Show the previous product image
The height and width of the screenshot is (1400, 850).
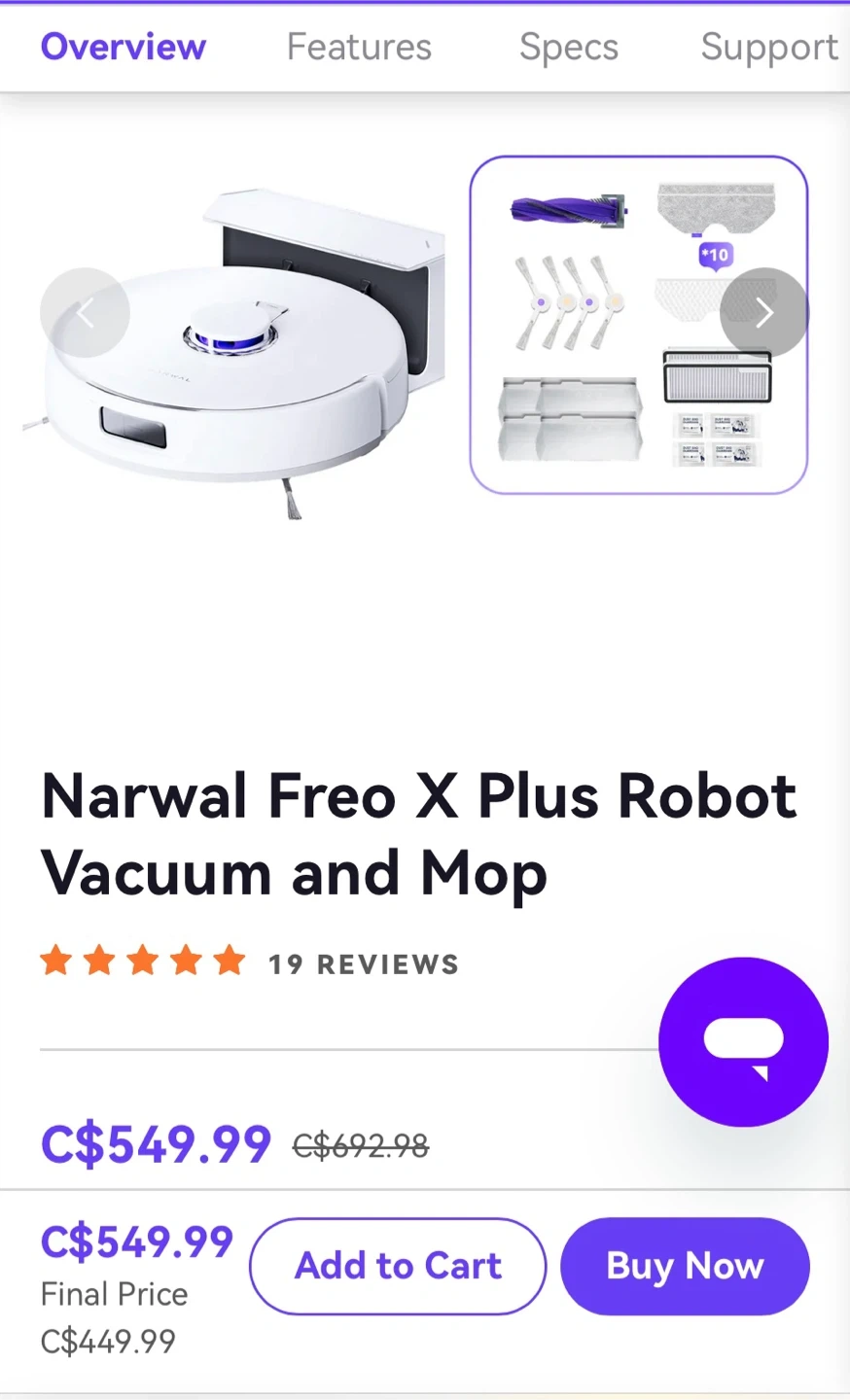tap(85, 313)
